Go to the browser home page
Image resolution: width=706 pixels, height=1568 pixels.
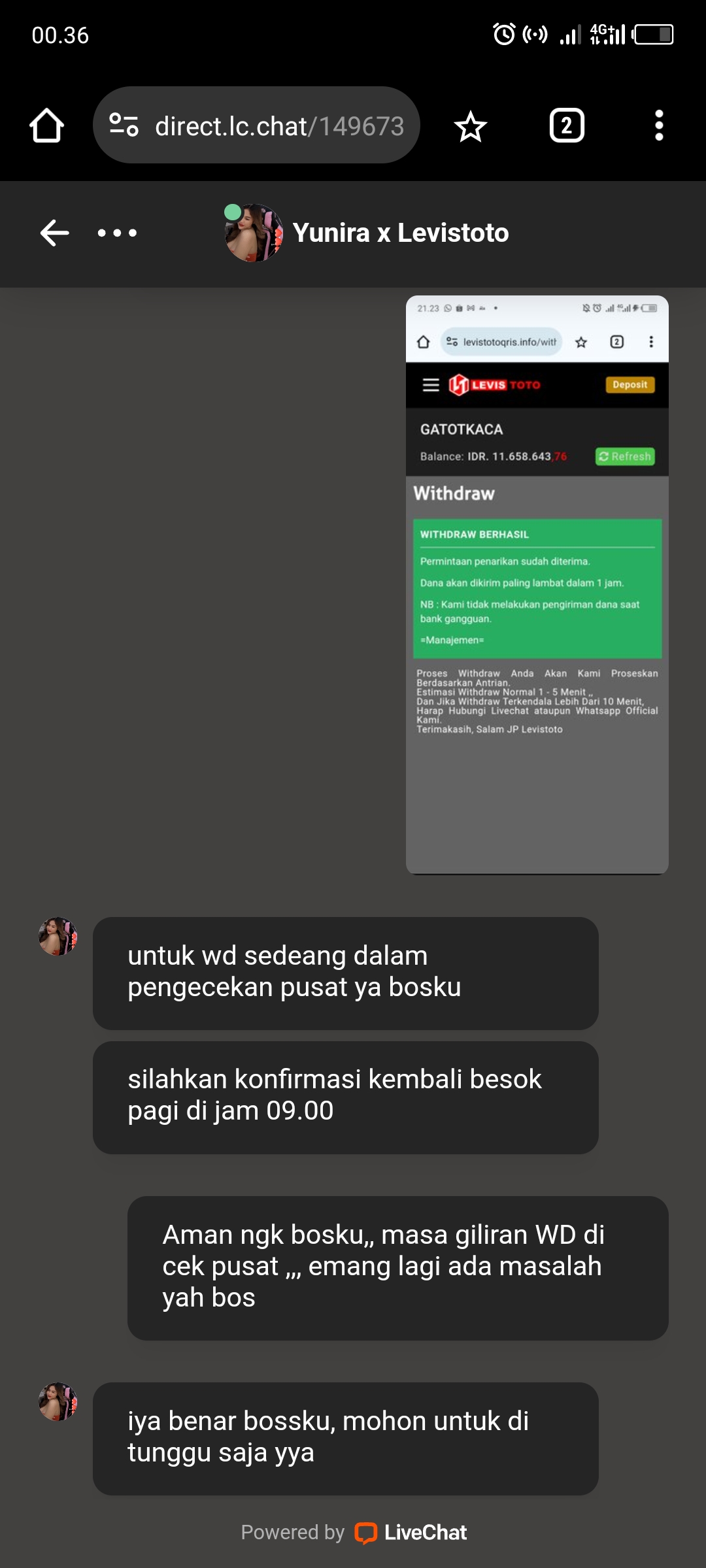46,125
